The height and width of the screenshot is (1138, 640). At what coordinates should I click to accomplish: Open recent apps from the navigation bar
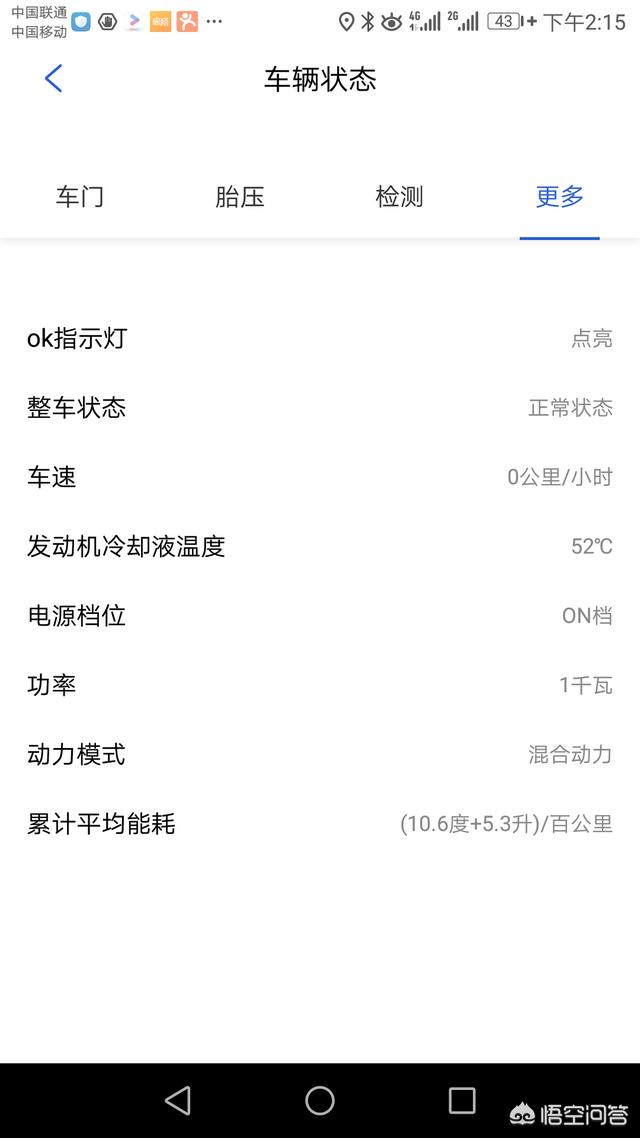click(x=461, y=1100)
